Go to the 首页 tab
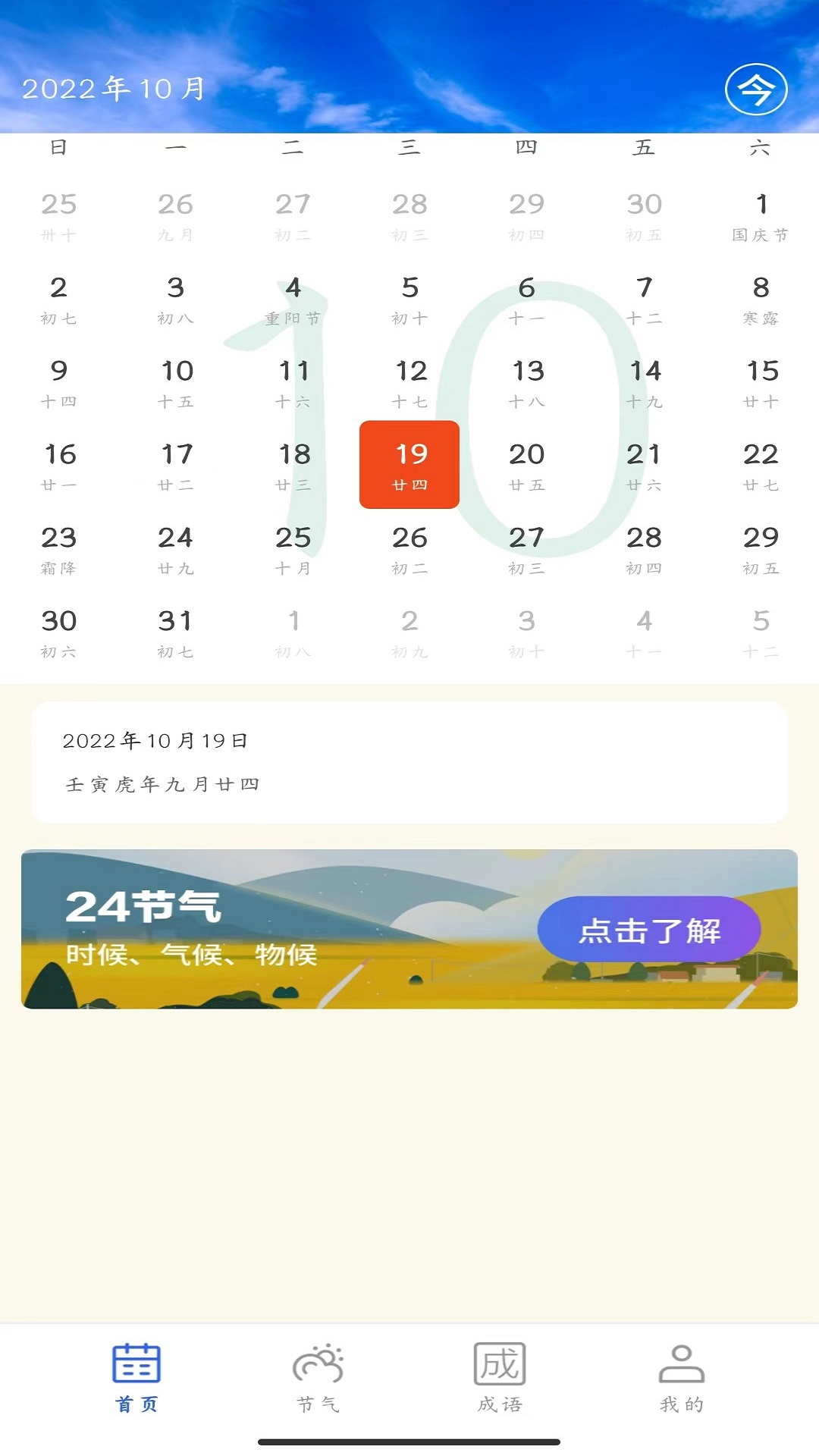 136,1377
